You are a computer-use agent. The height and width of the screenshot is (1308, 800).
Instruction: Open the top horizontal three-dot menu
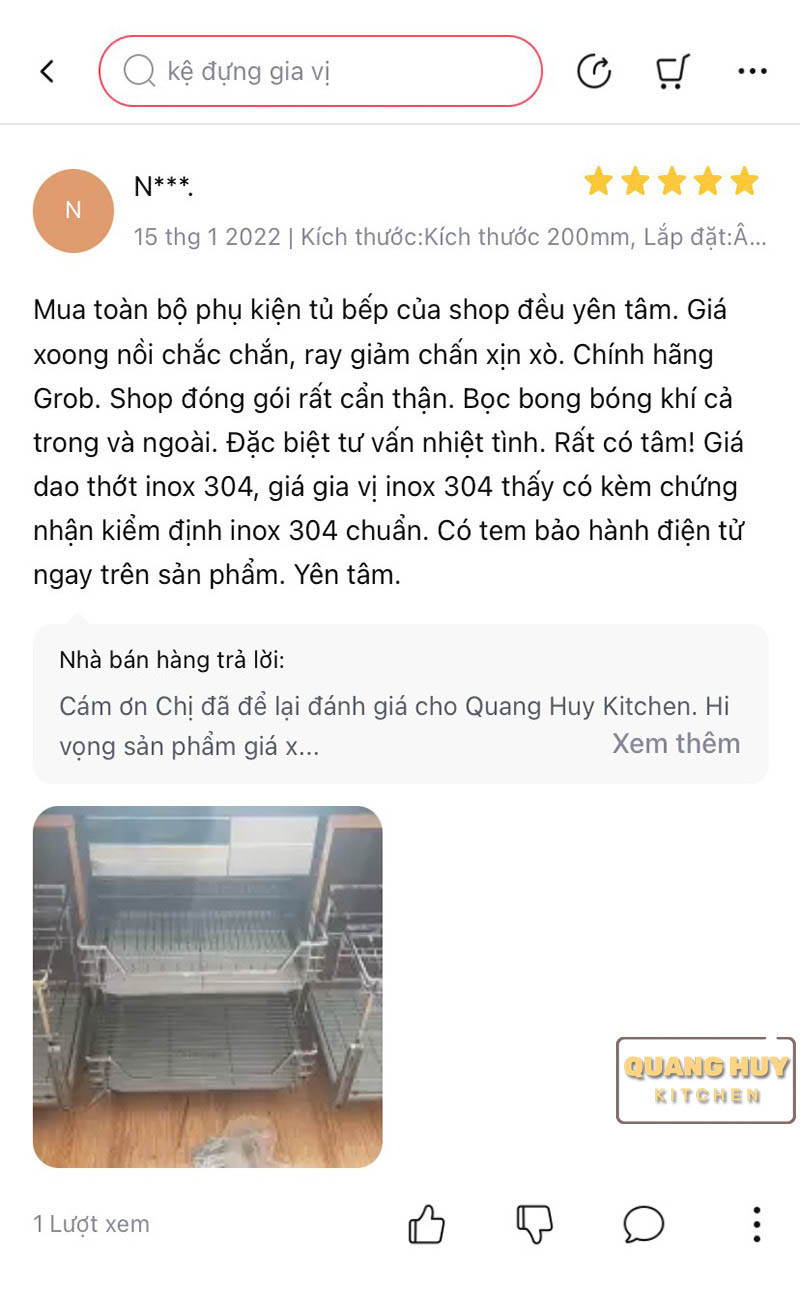click(x=751, y=71)
